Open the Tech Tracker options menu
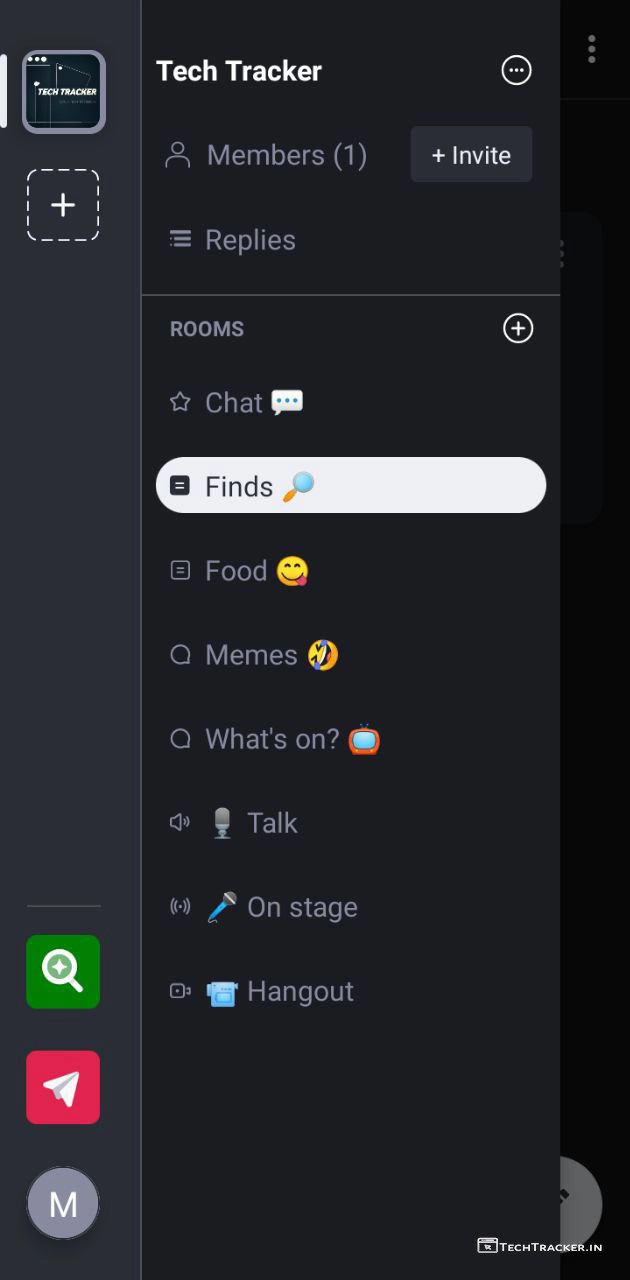This screenshot has width=630, height=1280. pos(516,70)
